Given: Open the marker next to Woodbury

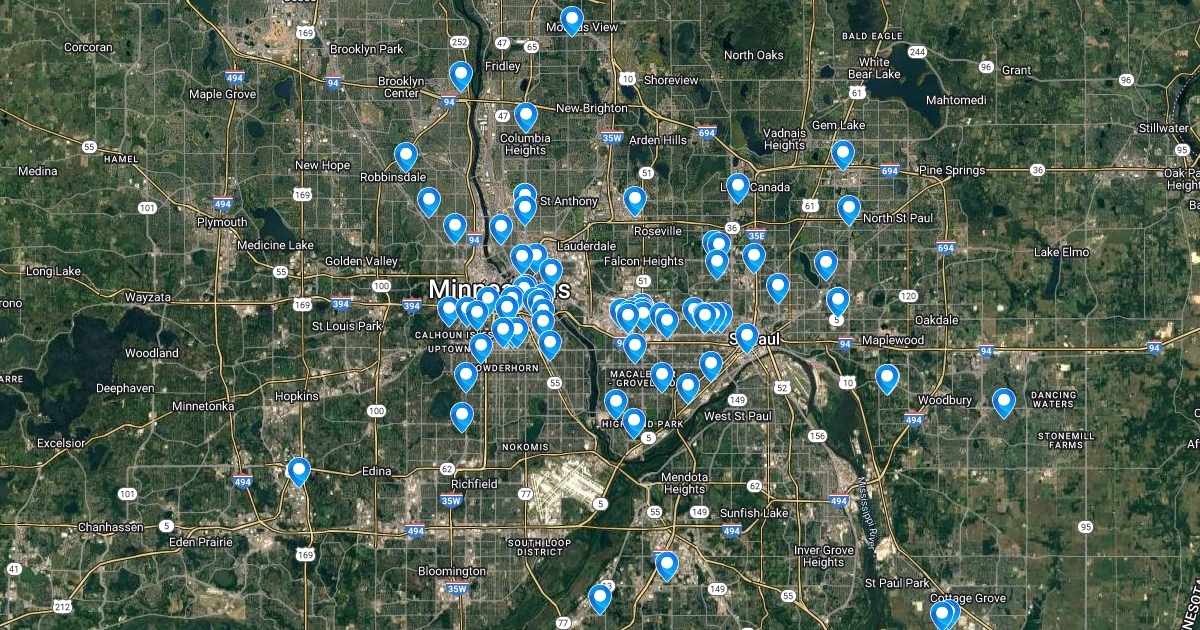Looking at the screenshot, I should pyautogui.click(x=887, y=378).
